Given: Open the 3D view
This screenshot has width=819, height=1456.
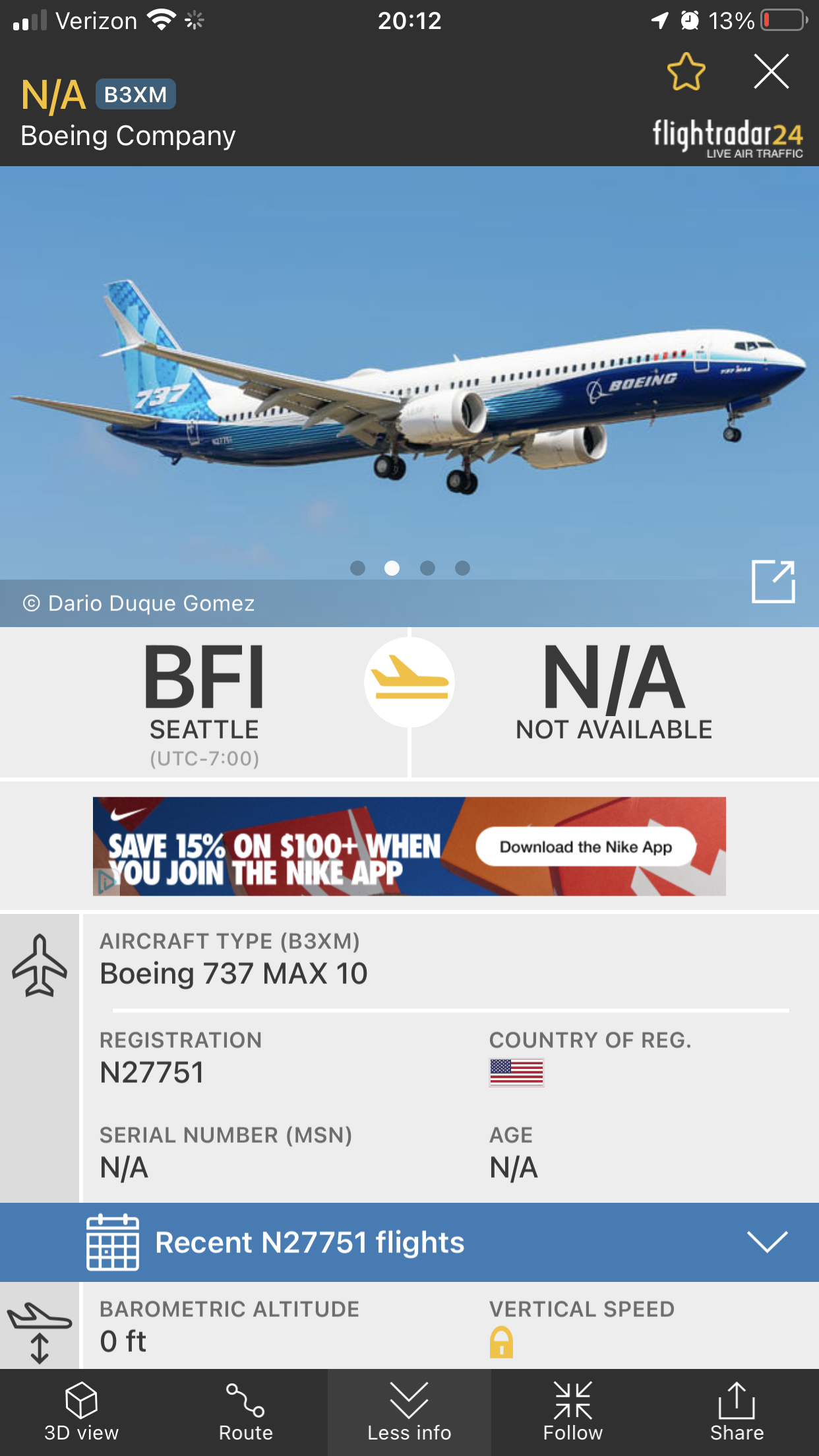Looking at the screenshot, I should [82, 1412].
